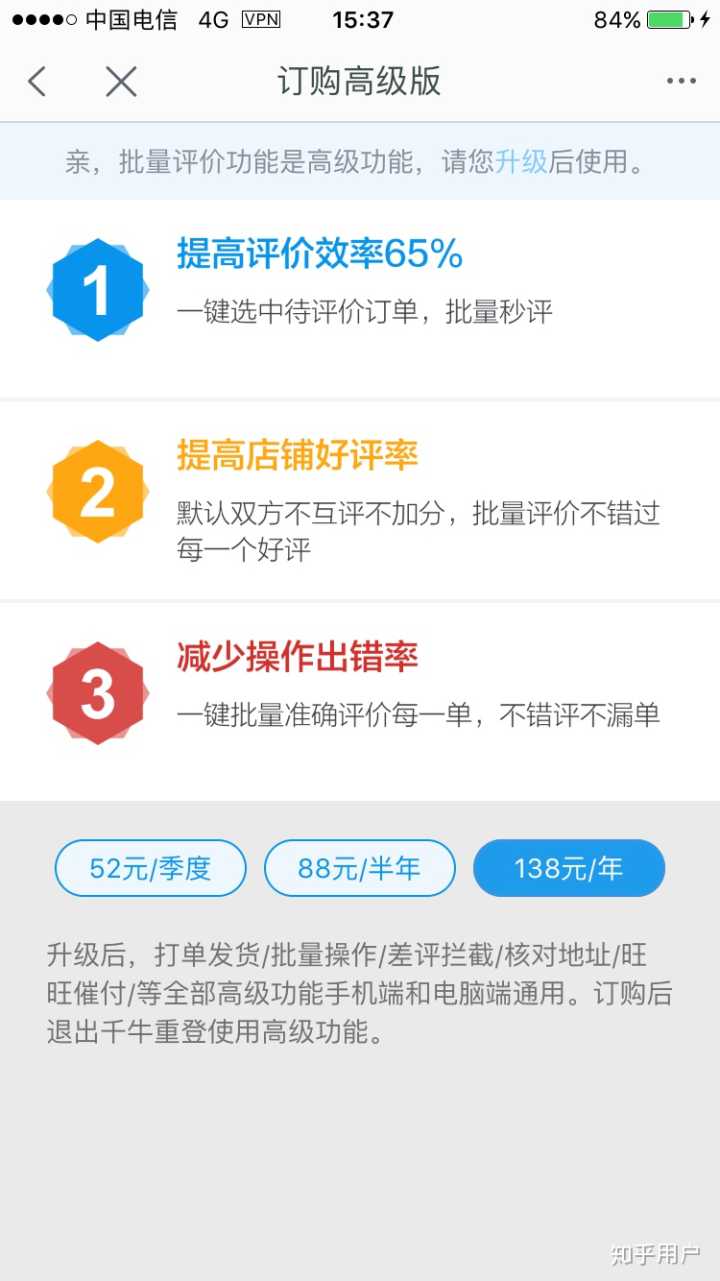Go back with the top-left arrow

pos(38,81)
